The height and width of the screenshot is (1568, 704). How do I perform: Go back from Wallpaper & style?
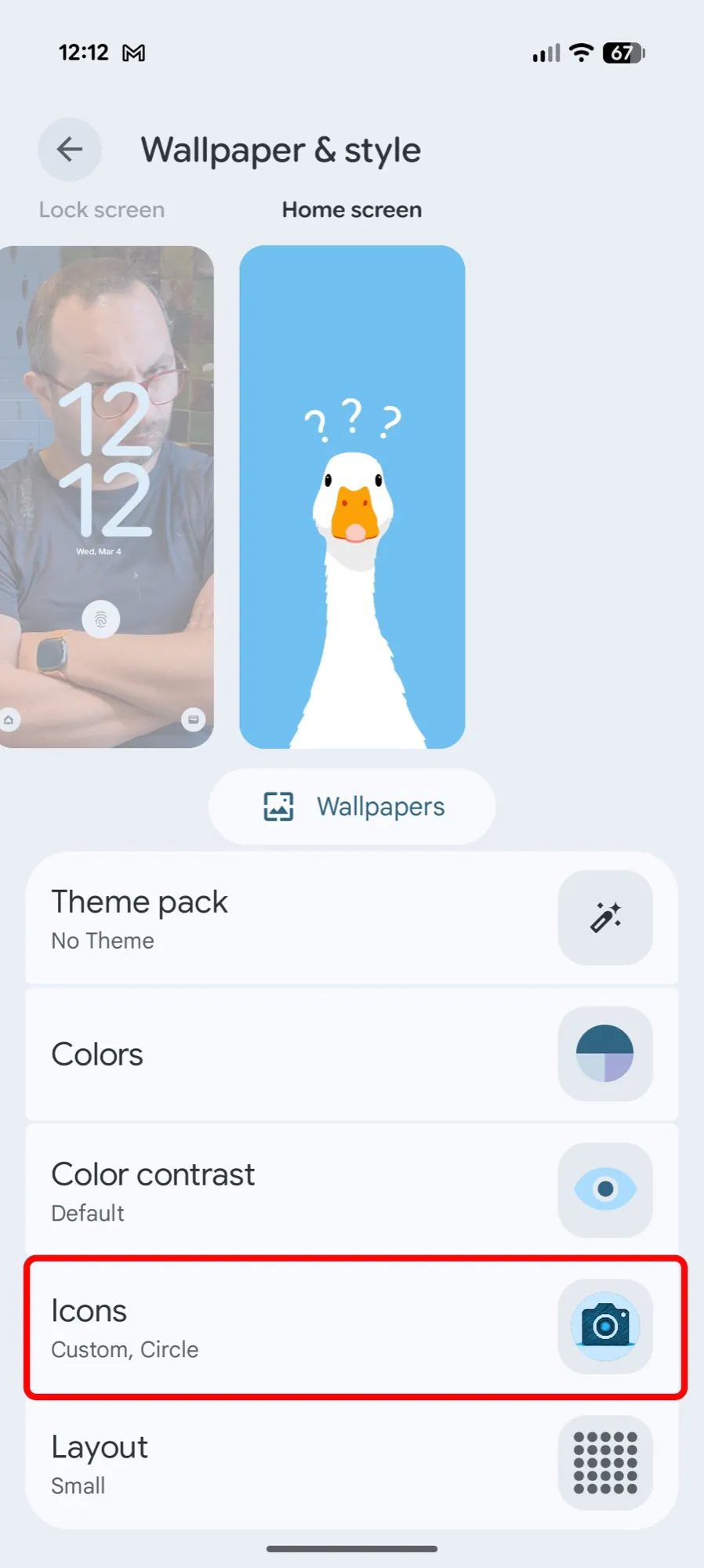(x=70, y=149)
